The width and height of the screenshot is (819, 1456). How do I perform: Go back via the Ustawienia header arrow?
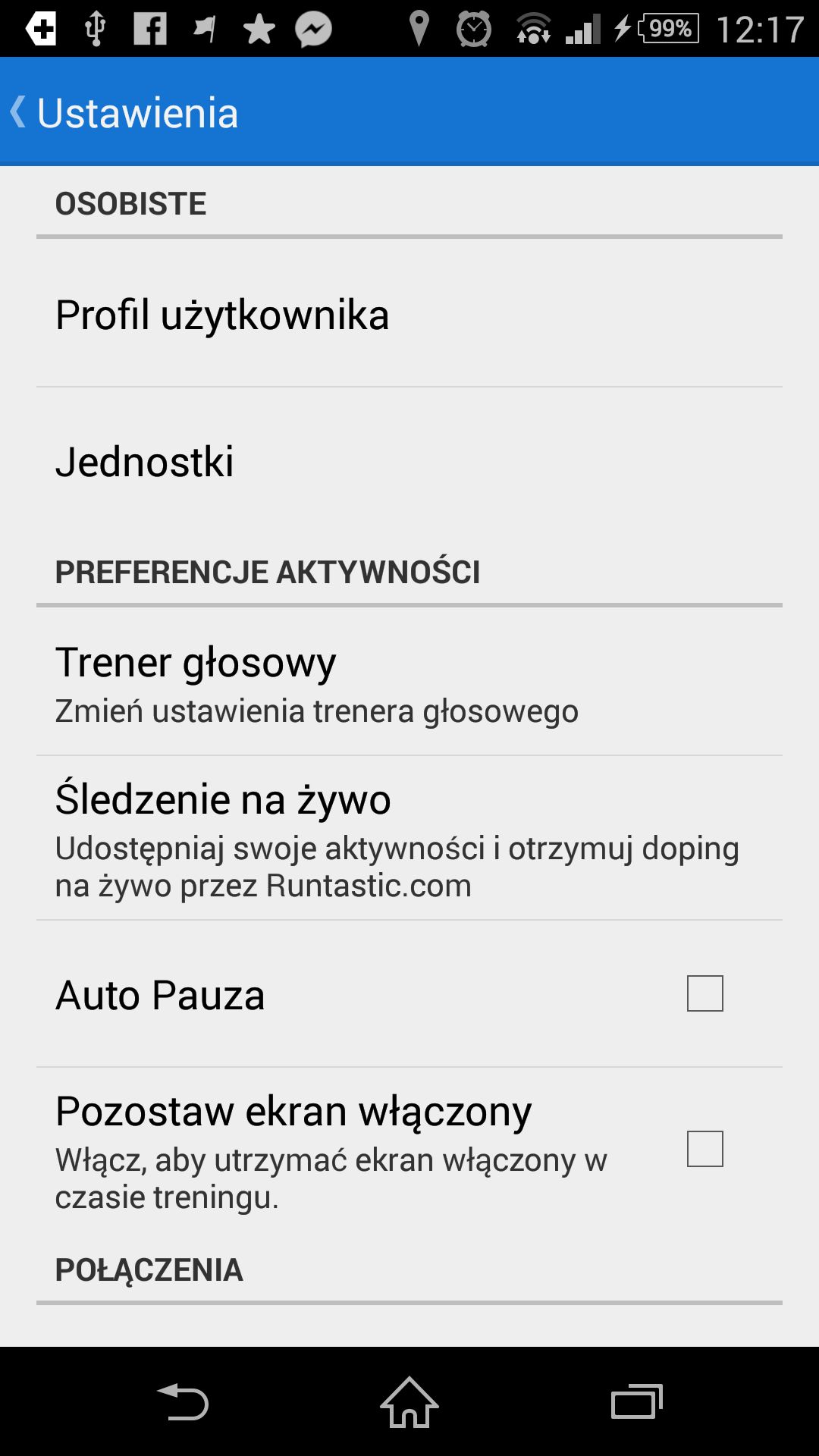tap(18, 112)
